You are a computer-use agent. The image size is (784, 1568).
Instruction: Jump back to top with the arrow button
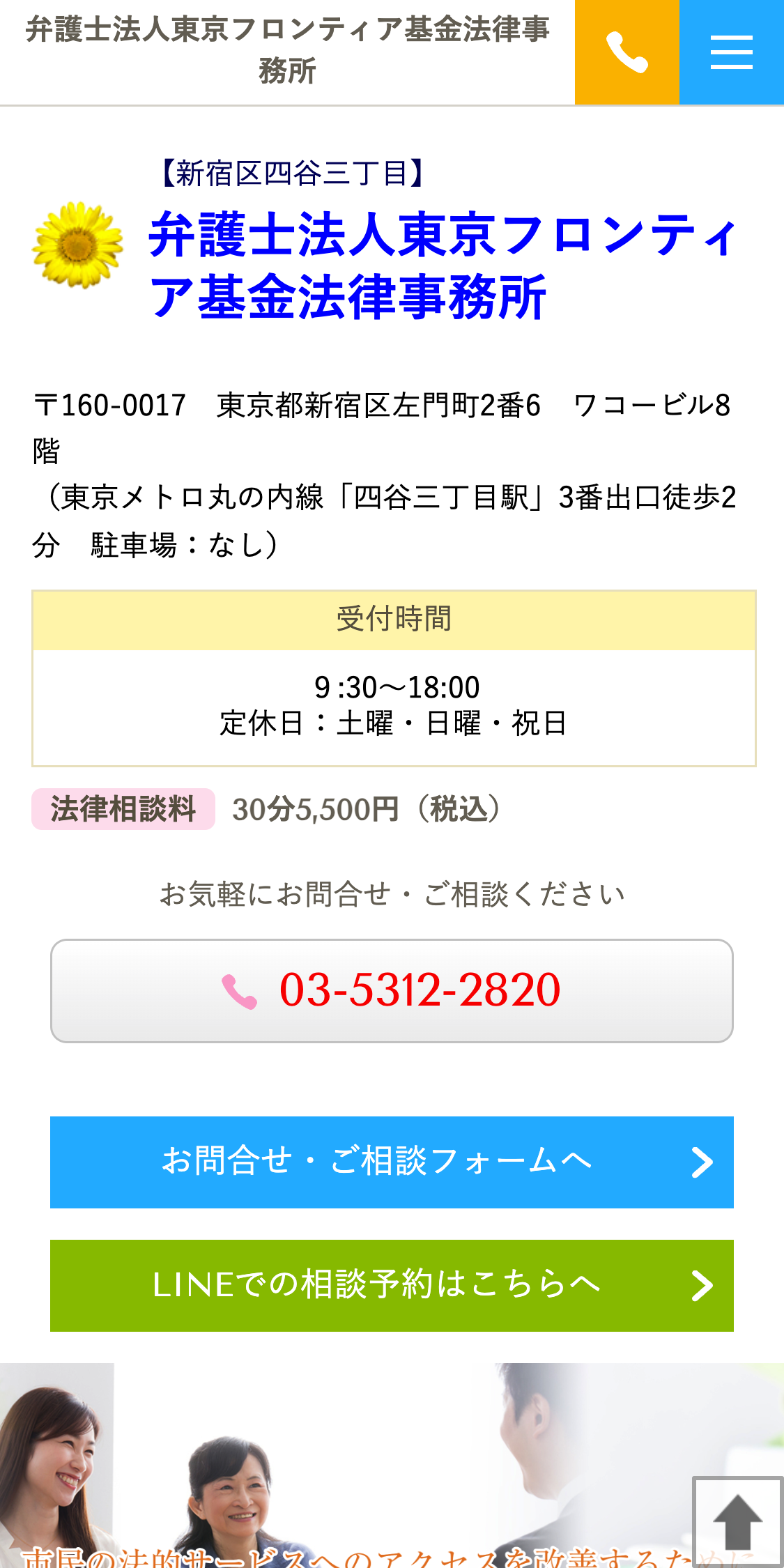click(x=737, y=1521)
